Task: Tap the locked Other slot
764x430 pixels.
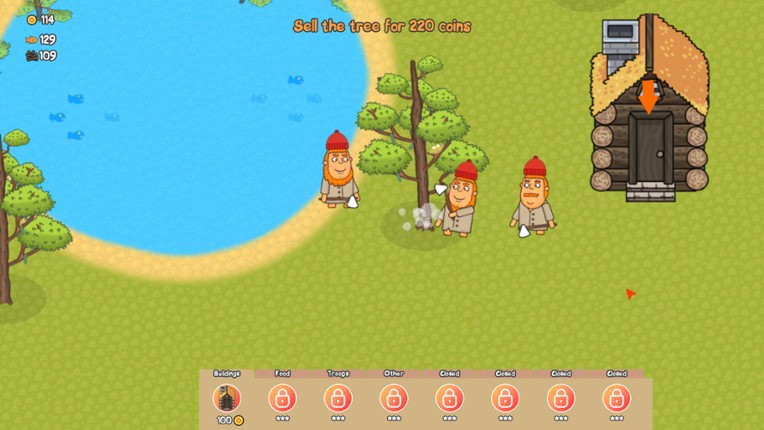Action: [394, 398]
